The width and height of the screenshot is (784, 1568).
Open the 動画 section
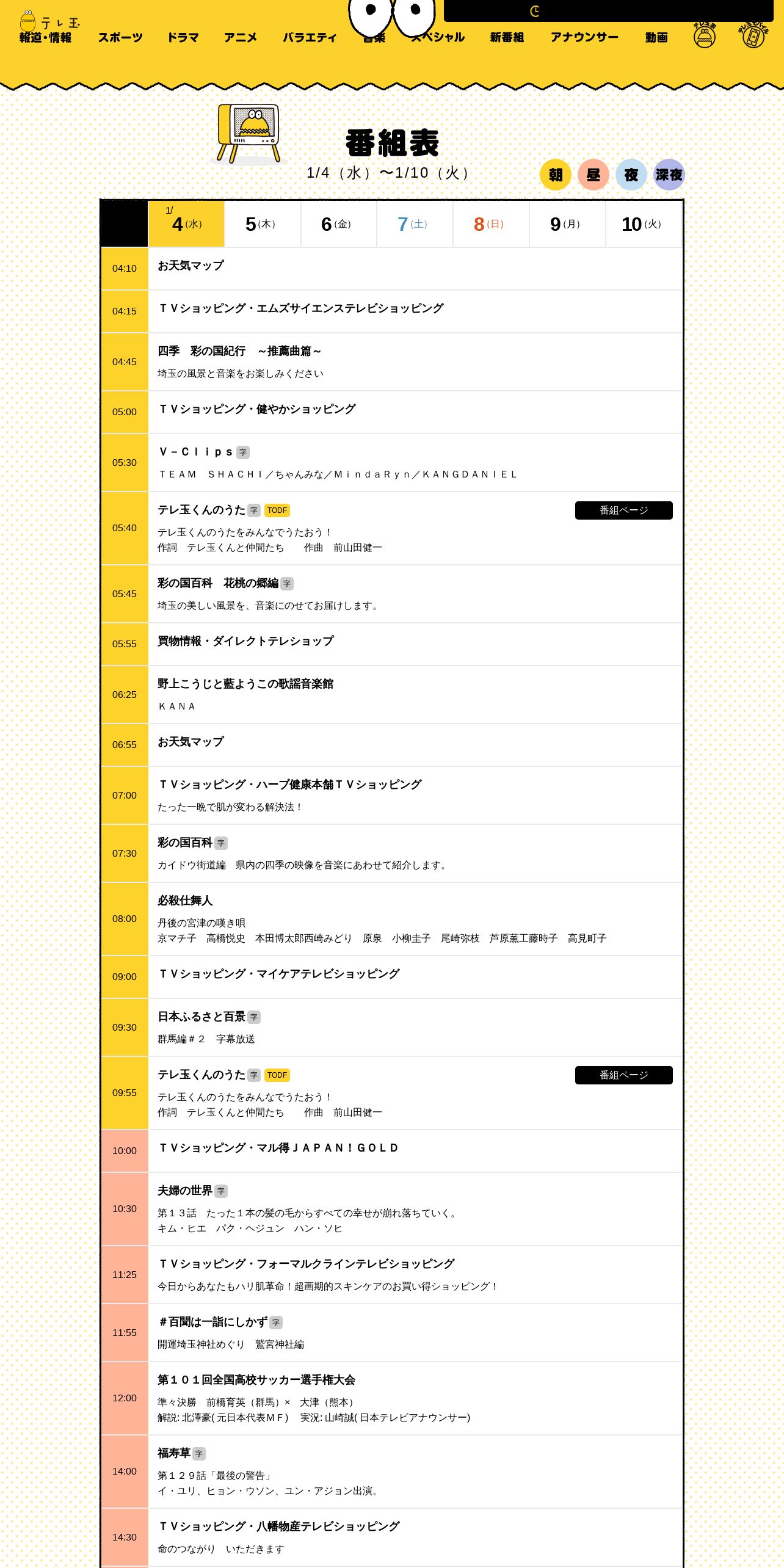point(656,38)
